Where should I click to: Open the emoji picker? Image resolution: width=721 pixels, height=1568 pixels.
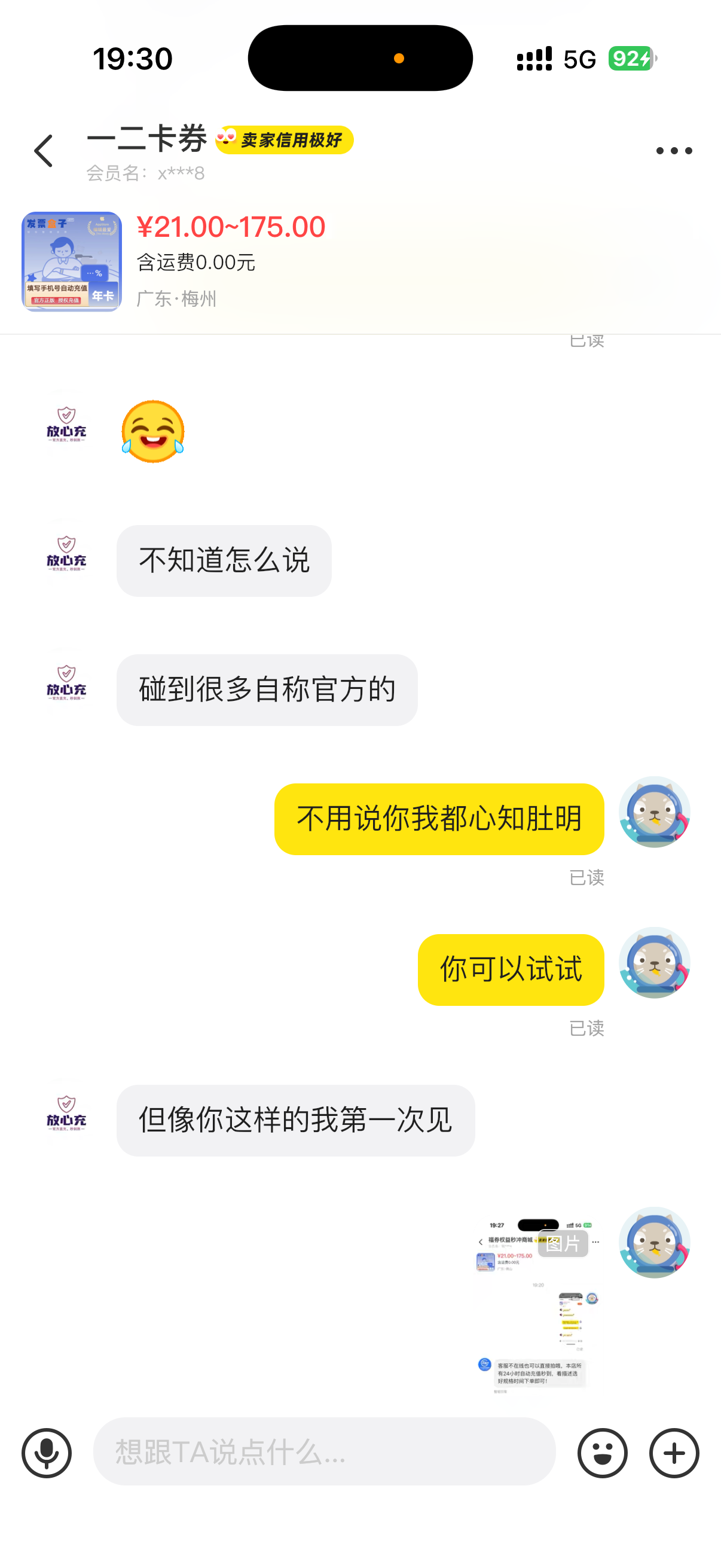(x=602, y=1453)
